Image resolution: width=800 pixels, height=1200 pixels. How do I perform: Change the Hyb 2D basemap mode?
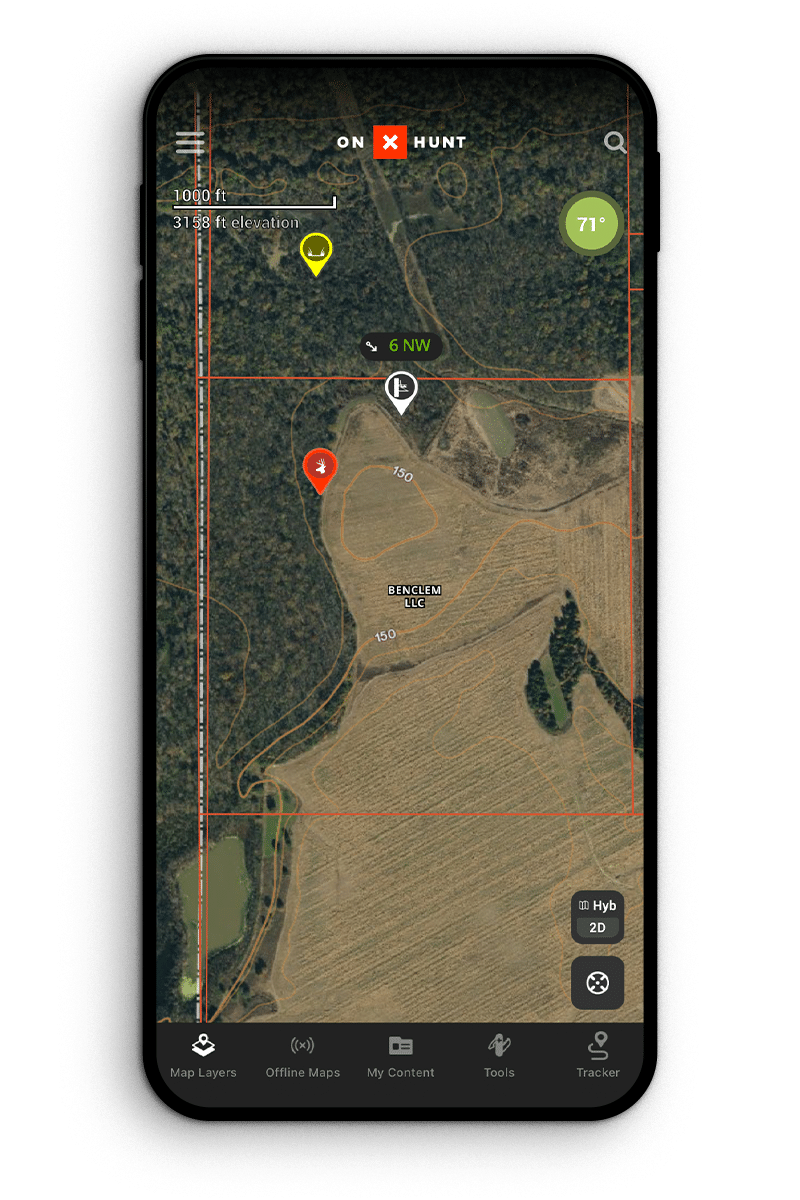click(597, 916)
